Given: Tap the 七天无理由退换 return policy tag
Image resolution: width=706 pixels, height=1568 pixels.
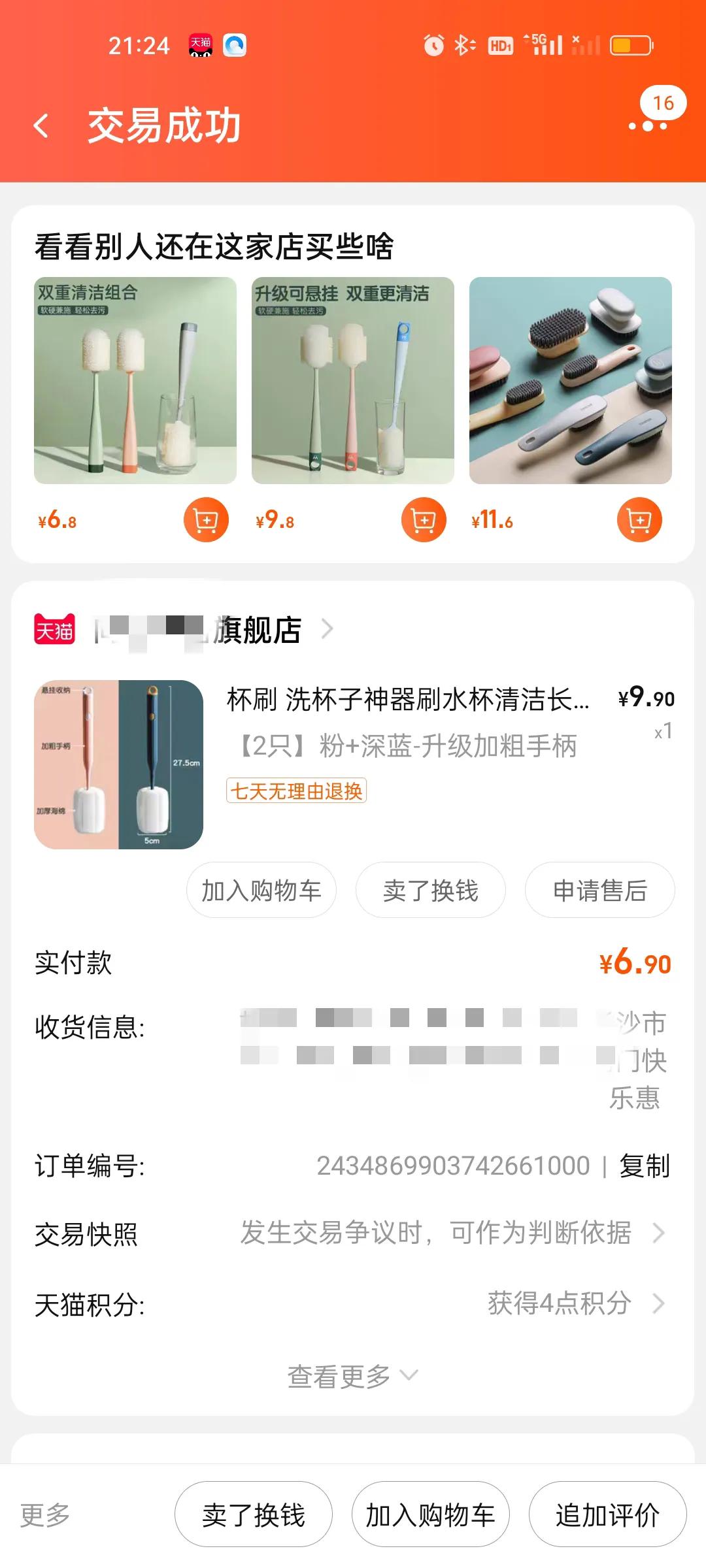Looking at the screenshot, I should 296,791.
